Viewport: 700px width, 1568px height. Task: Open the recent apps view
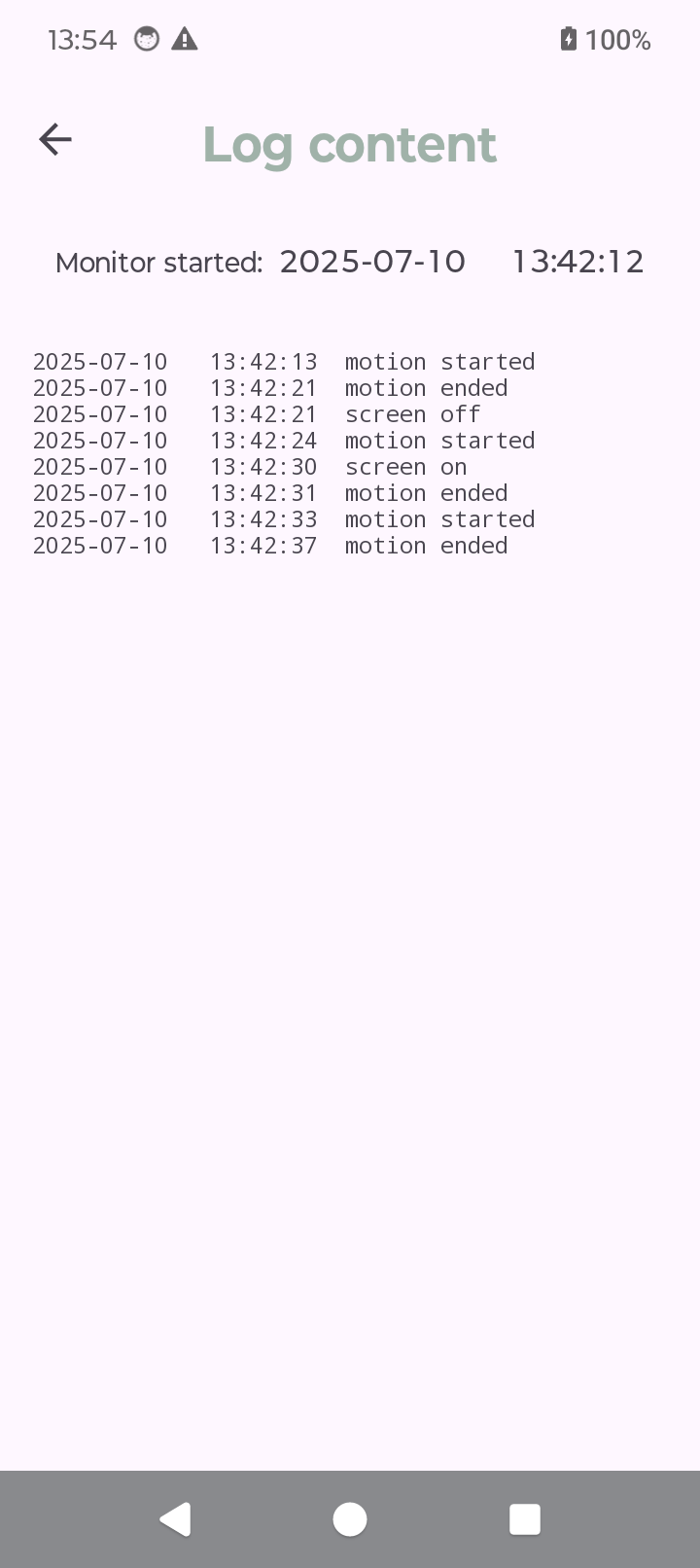click(525, 1518)
